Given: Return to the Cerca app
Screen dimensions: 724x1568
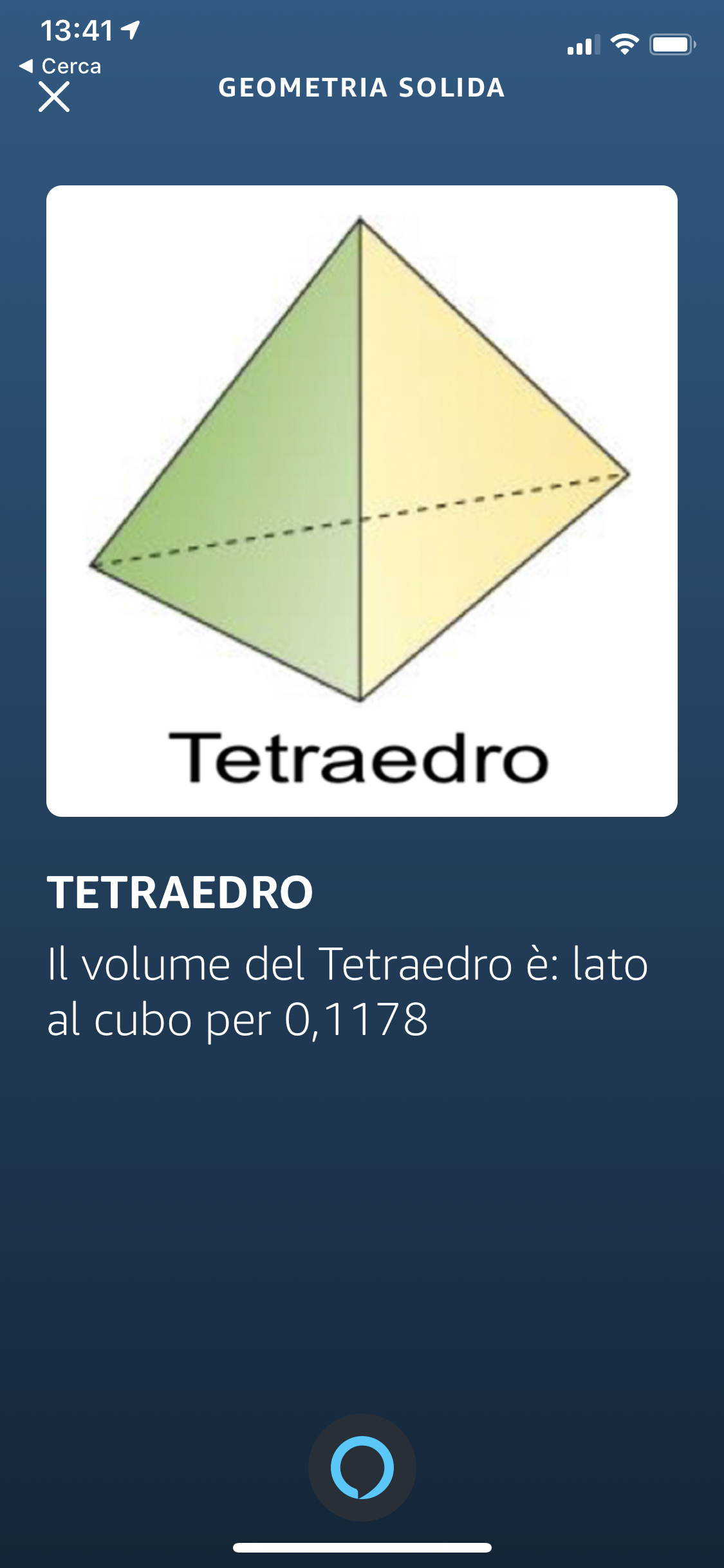Looking at the screenshot, I should click(60, 66).
